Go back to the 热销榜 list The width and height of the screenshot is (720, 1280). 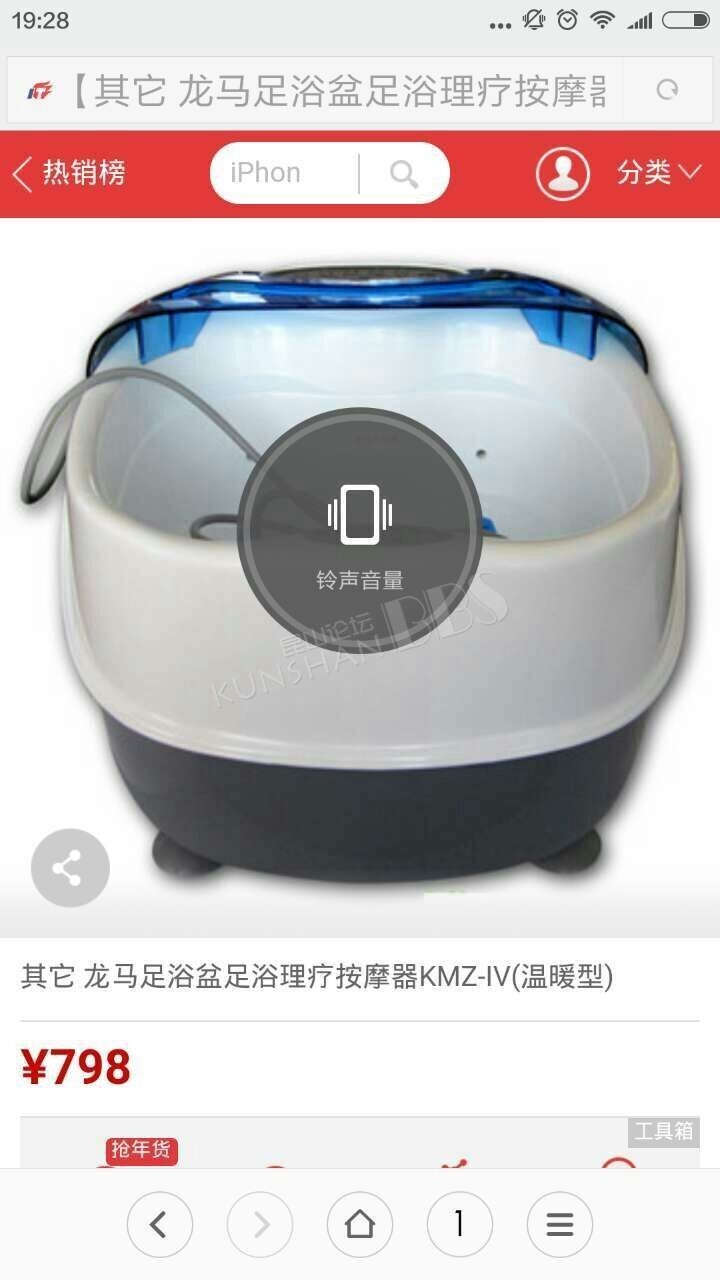tap(69, 173)
